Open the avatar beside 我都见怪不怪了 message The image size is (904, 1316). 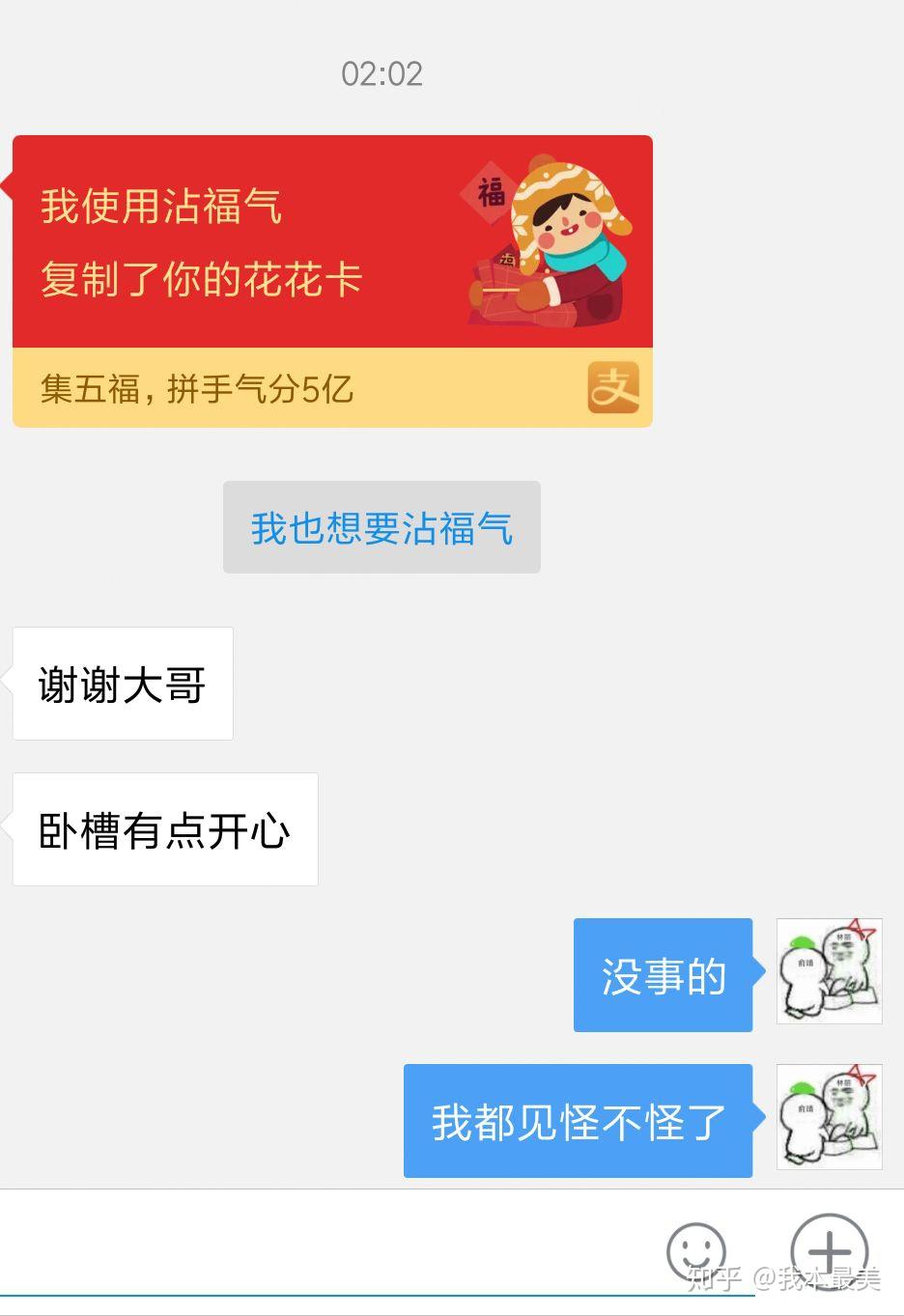829,1117
